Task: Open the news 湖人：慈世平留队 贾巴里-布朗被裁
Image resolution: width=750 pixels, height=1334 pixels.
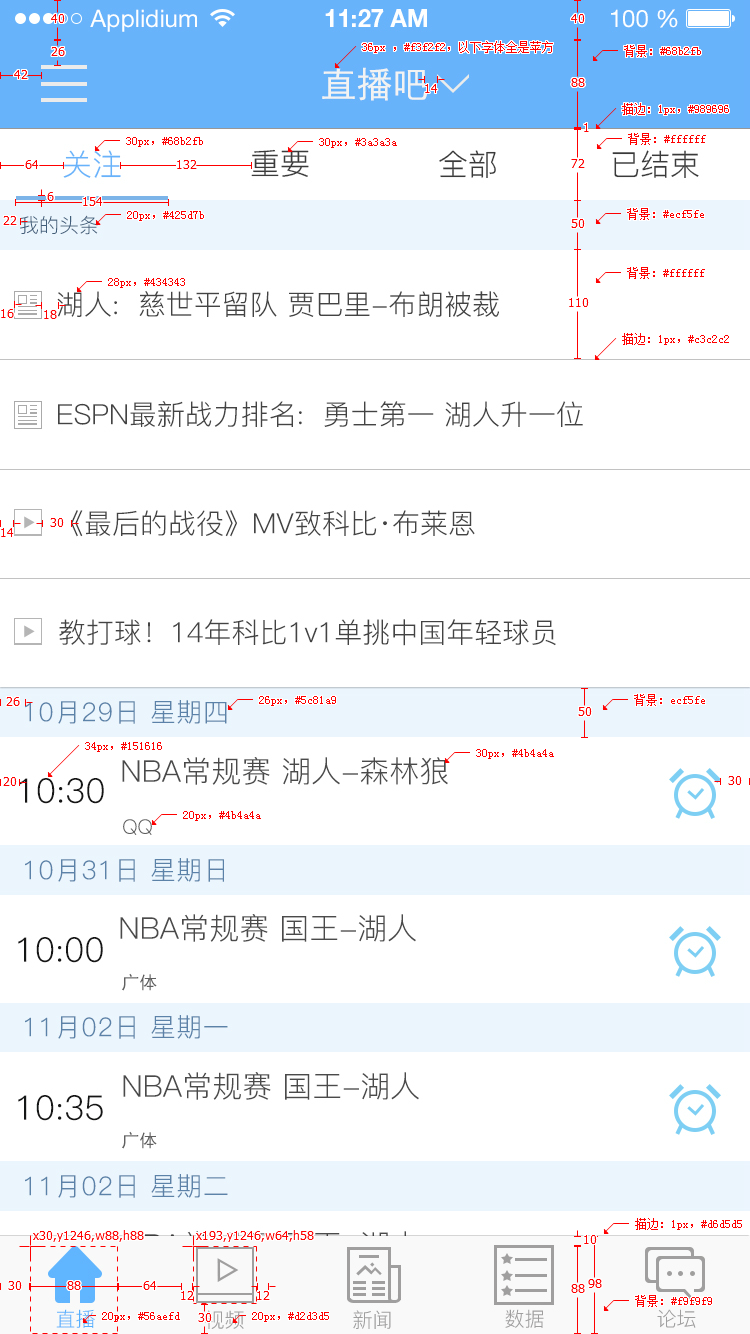Action: pos(375,305)
